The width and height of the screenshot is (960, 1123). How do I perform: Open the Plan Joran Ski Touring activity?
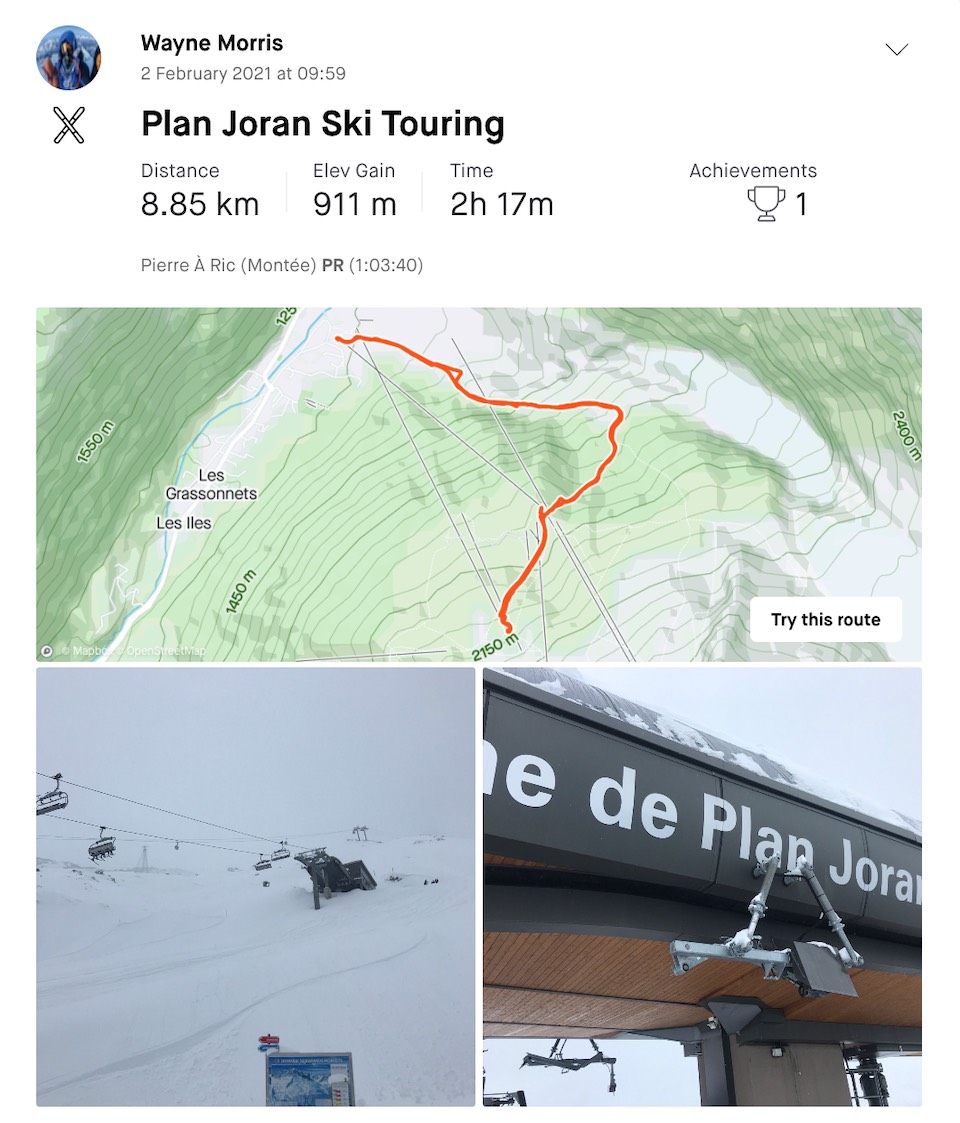click(322, 124)
